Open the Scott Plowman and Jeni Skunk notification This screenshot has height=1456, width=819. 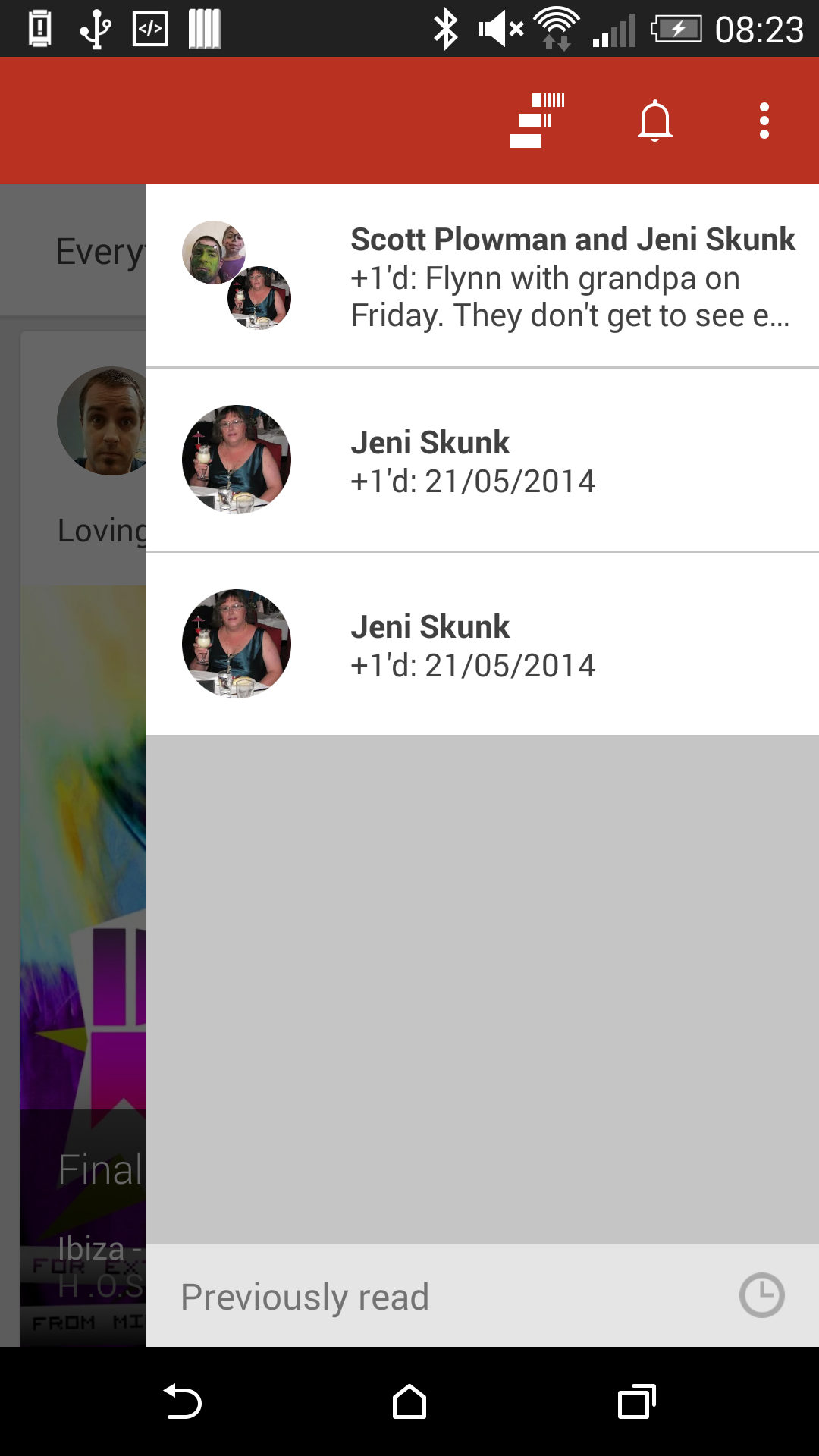pos(482,276)
